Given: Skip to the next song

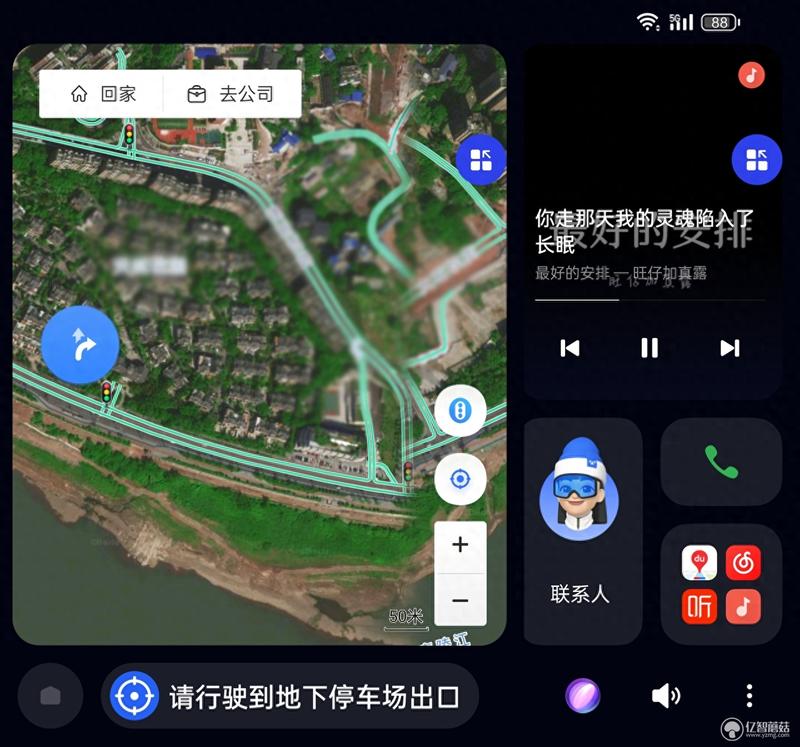Looking at the screenshot, I should 730,348.
